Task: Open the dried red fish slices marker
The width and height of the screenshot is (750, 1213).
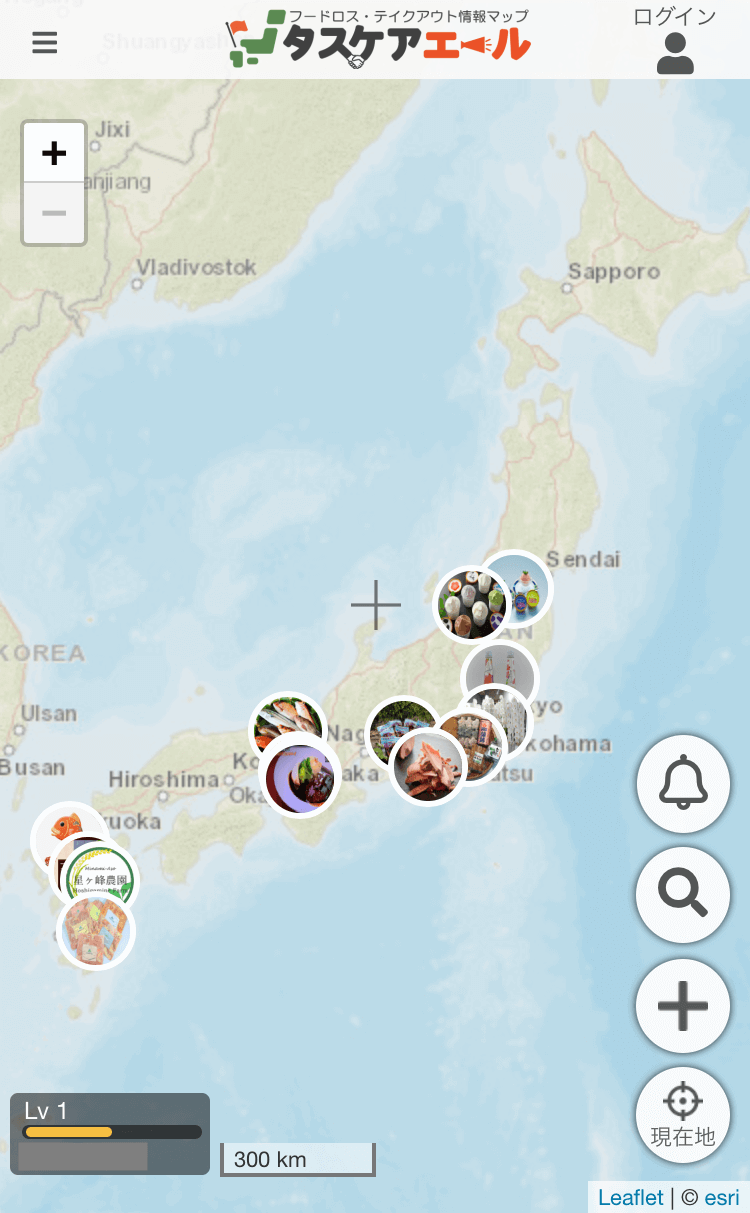Action: coord(428,768)
